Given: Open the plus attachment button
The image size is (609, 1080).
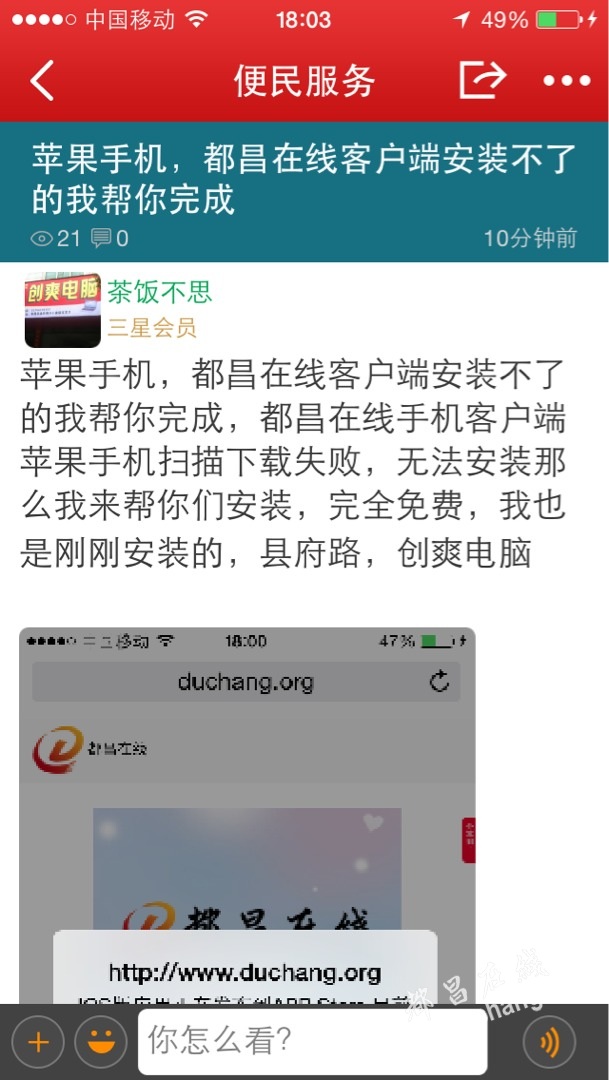Looking at the screenshot, I should pos(38,1042).
